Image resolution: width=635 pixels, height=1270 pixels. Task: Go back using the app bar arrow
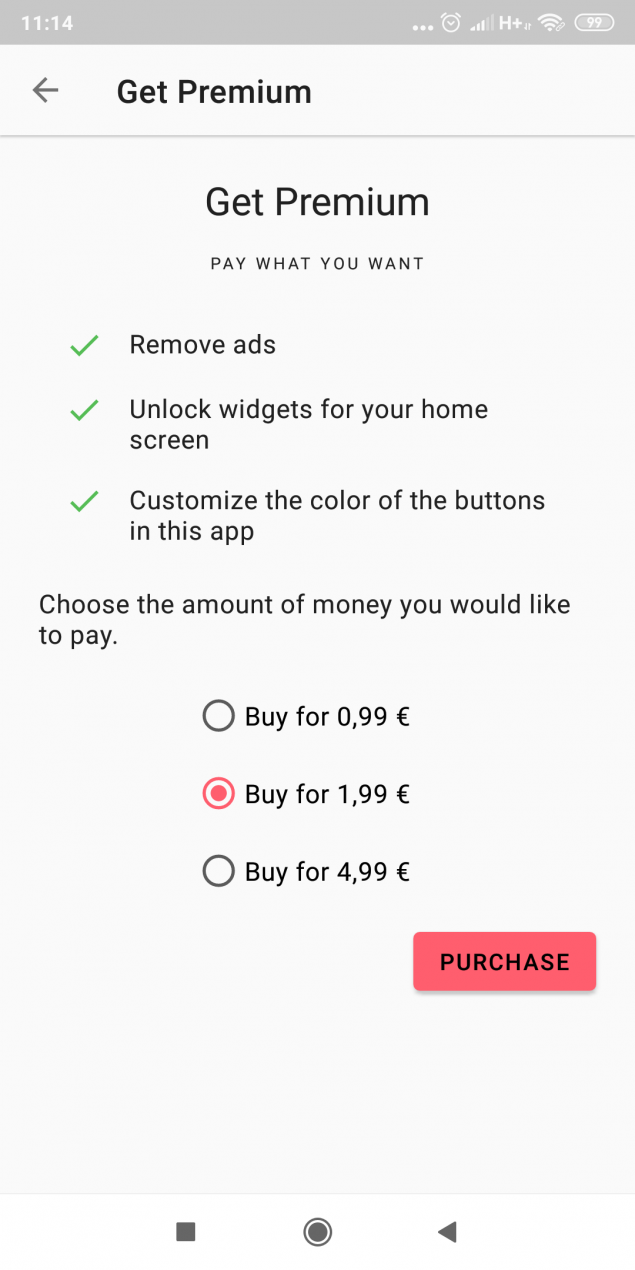click(x=46, y=91)
